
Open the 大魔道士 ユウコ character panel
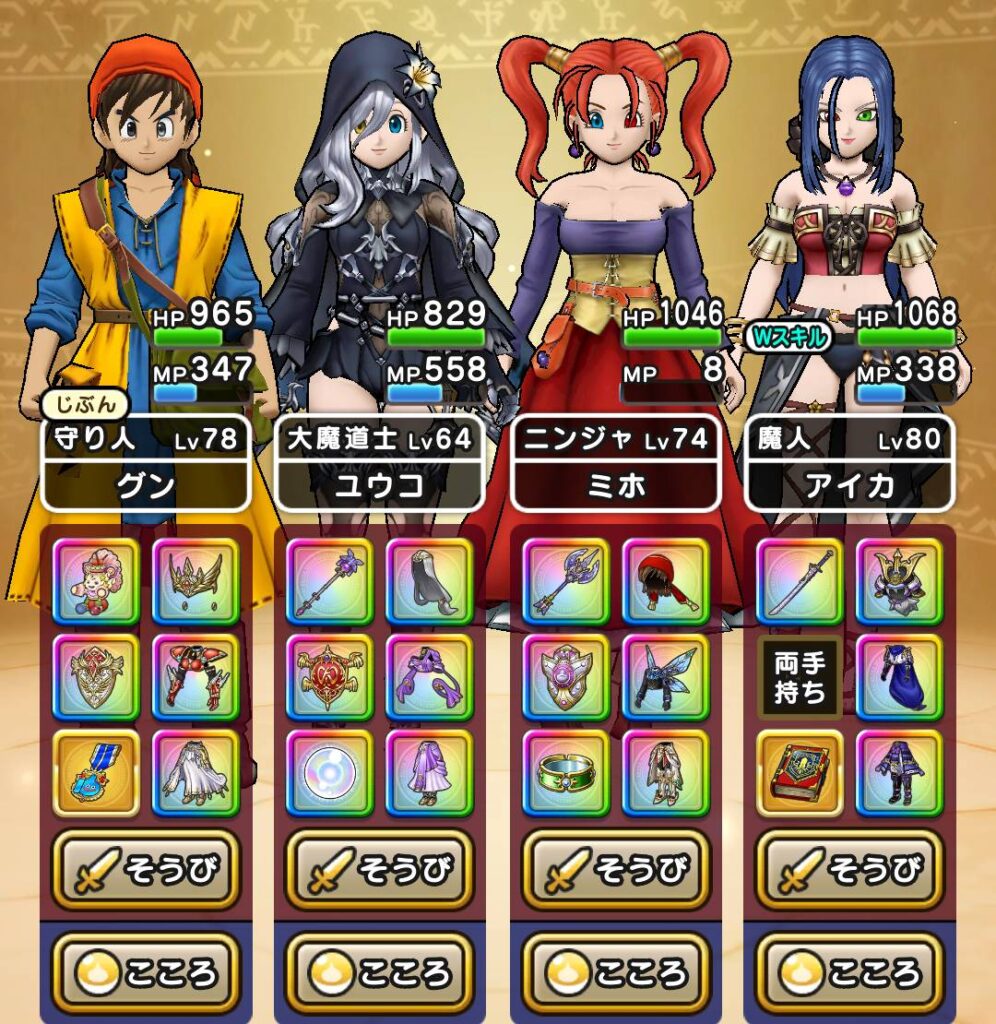pyautogui.click(x=380, y=463)
